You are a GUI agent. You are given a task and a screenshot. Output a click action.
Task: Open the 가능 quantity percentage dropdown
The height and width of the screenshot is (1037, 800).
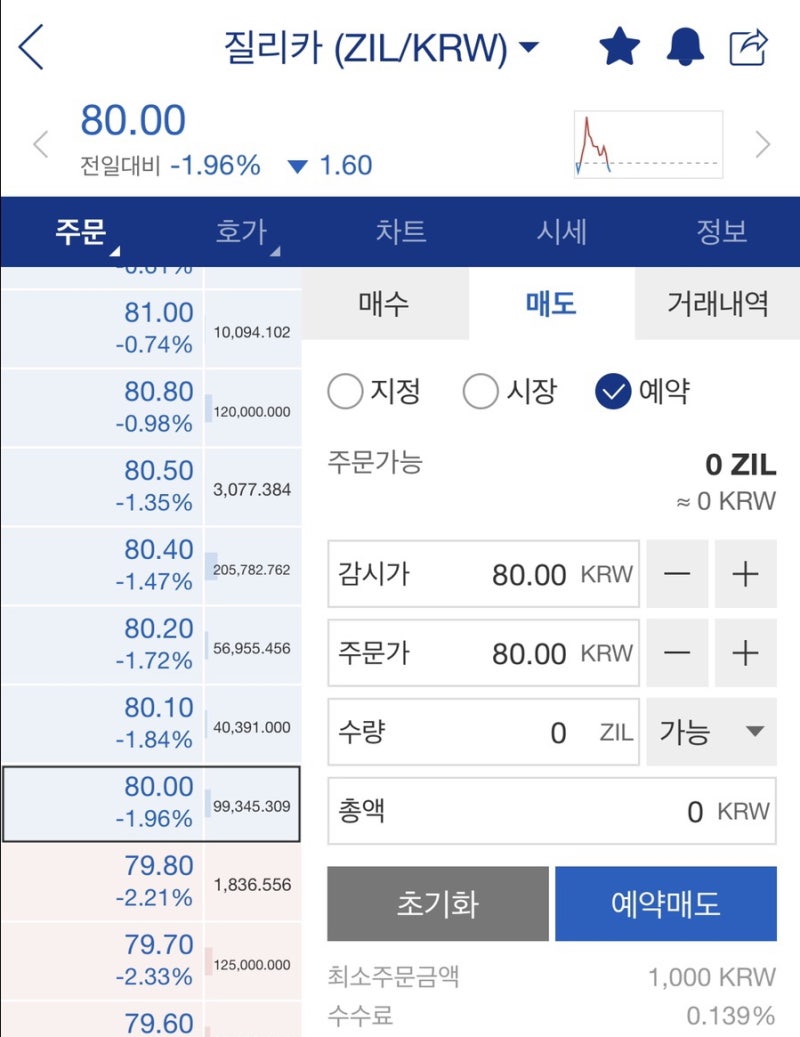(x=712, y=732)
